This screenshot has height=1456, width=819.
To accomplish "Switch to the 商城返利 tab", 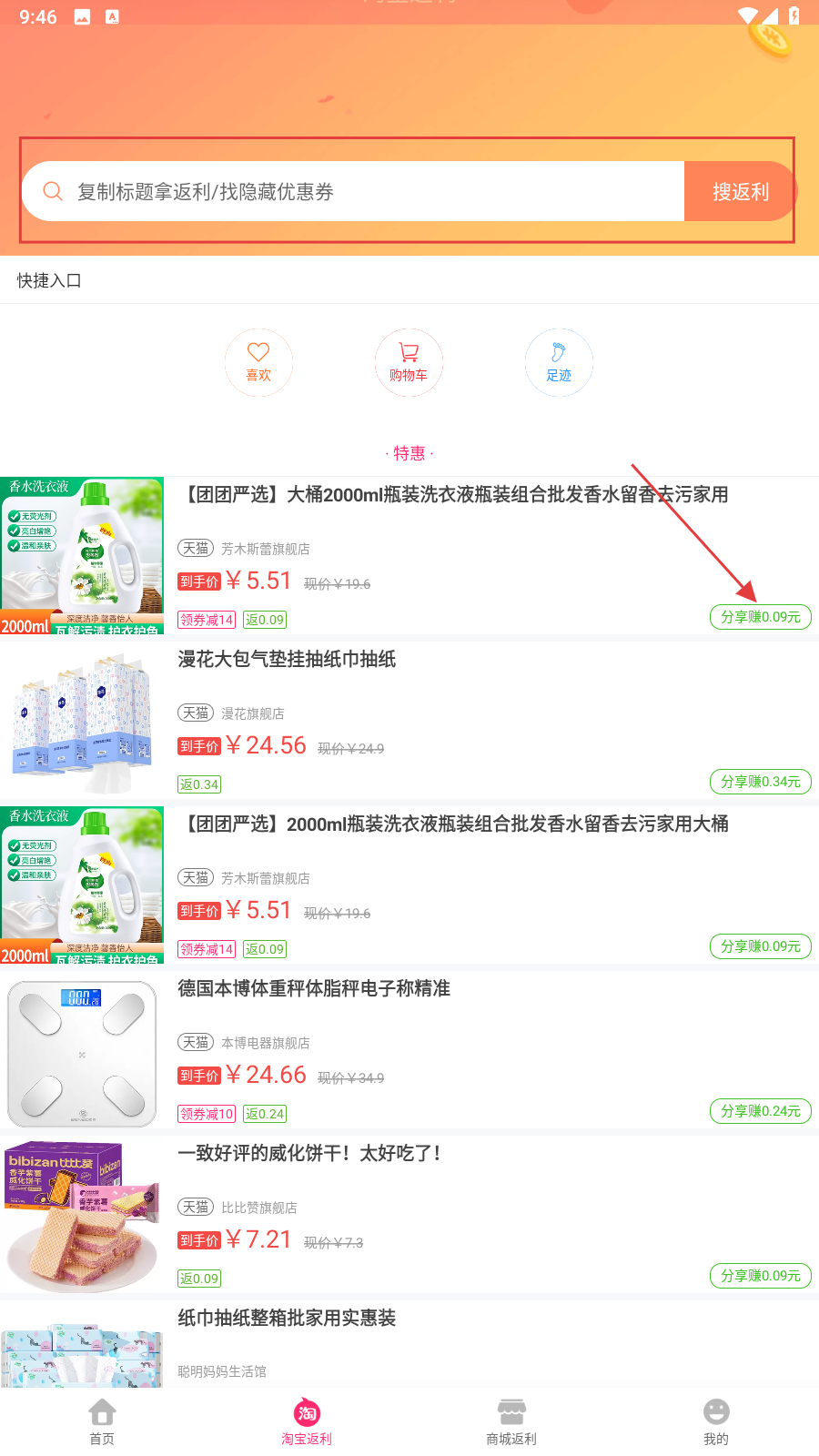I will (x=511, y=1421).
